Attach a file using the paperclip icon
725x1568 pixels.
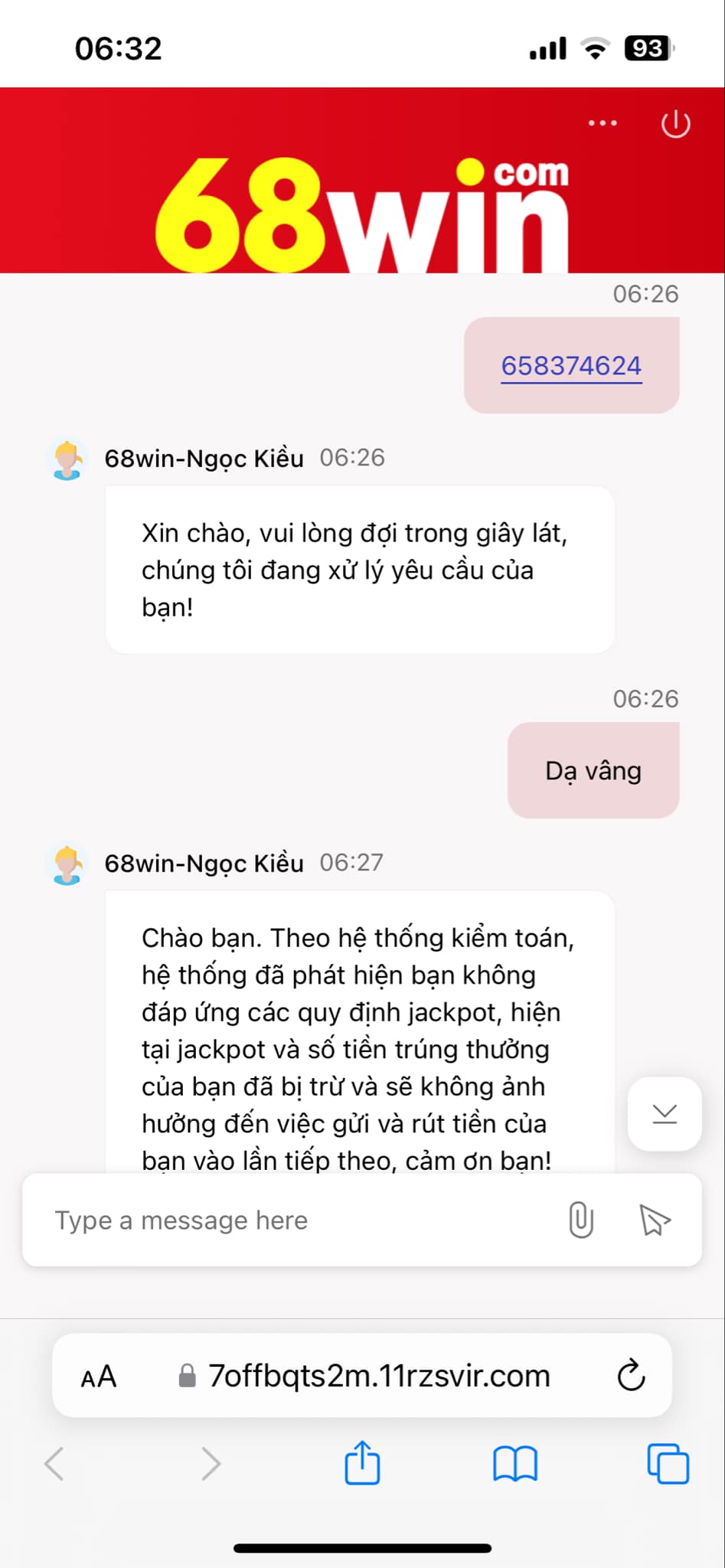point(581,1220)
